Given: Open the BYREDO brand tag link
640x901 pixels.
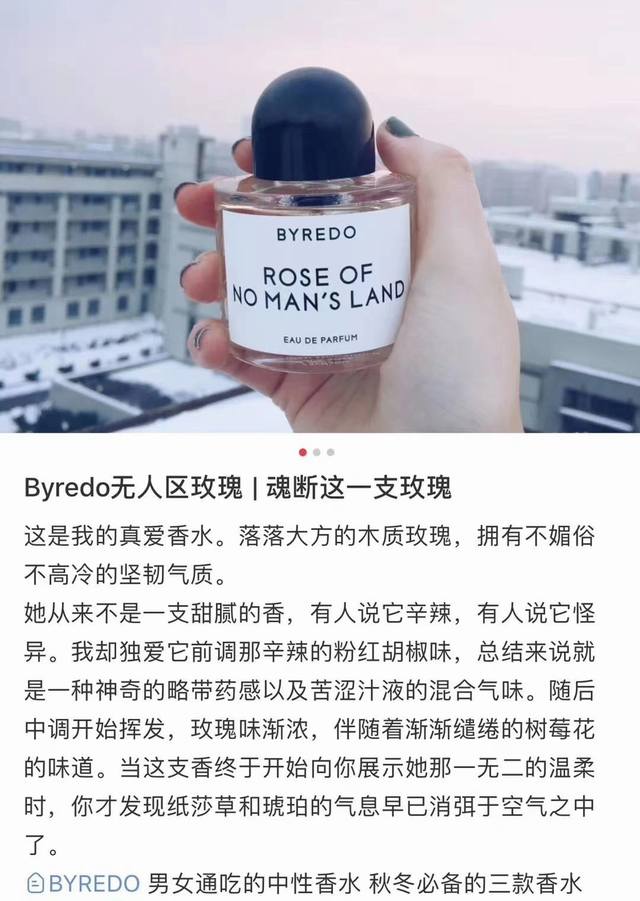Looking at the screenshot, I should coord(85,883).
